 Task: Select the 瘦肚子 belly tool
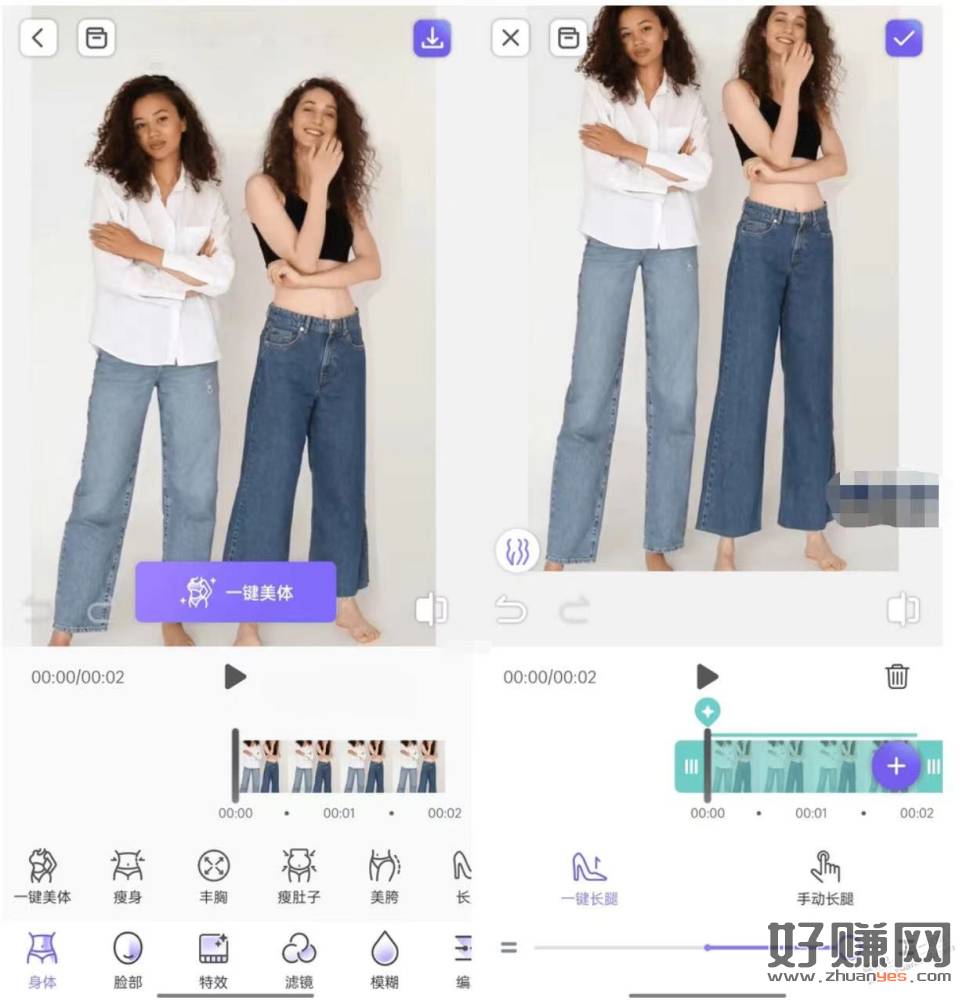pyautogui.click(x=299, y=876)
